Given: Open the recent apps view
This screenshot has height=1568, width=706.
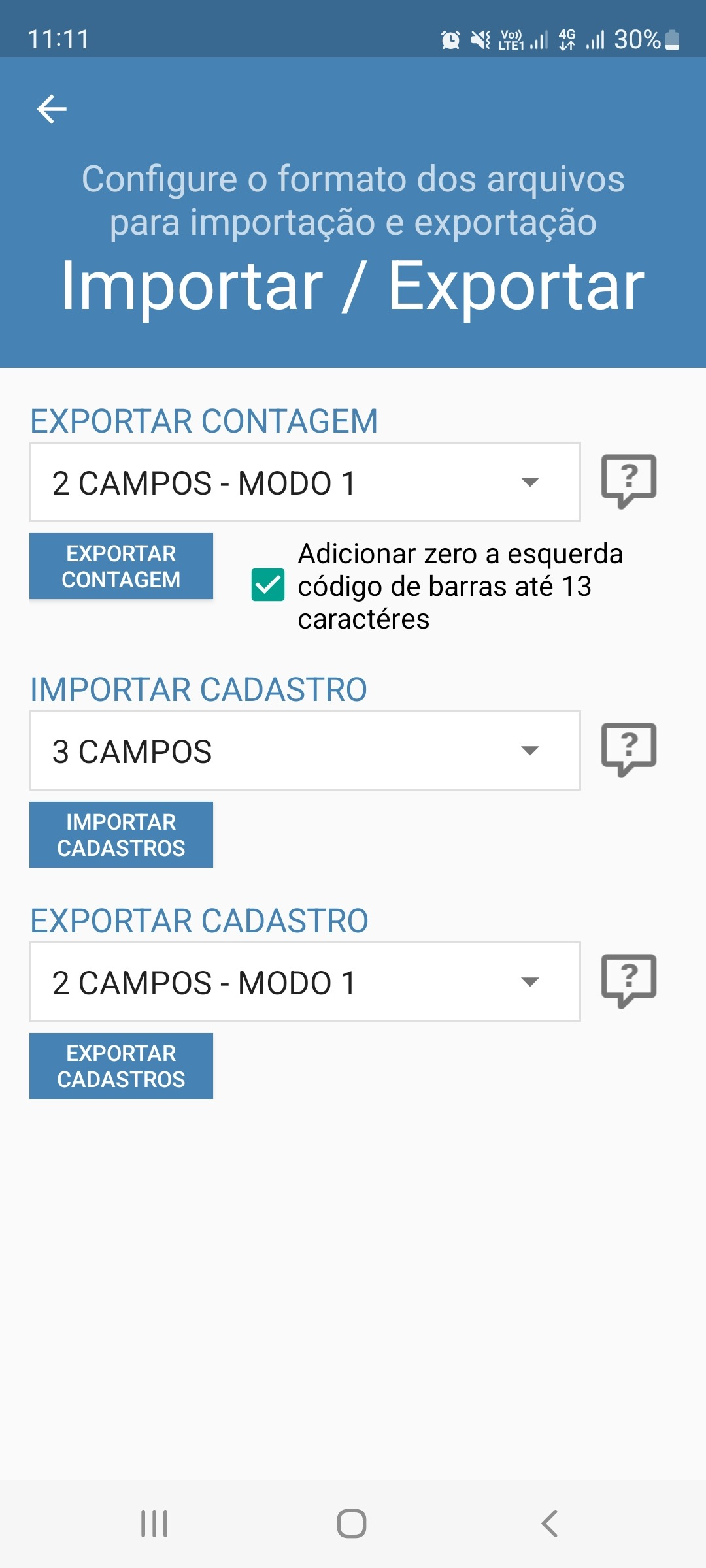Looking at the screenshot, I should point(154,1524).
